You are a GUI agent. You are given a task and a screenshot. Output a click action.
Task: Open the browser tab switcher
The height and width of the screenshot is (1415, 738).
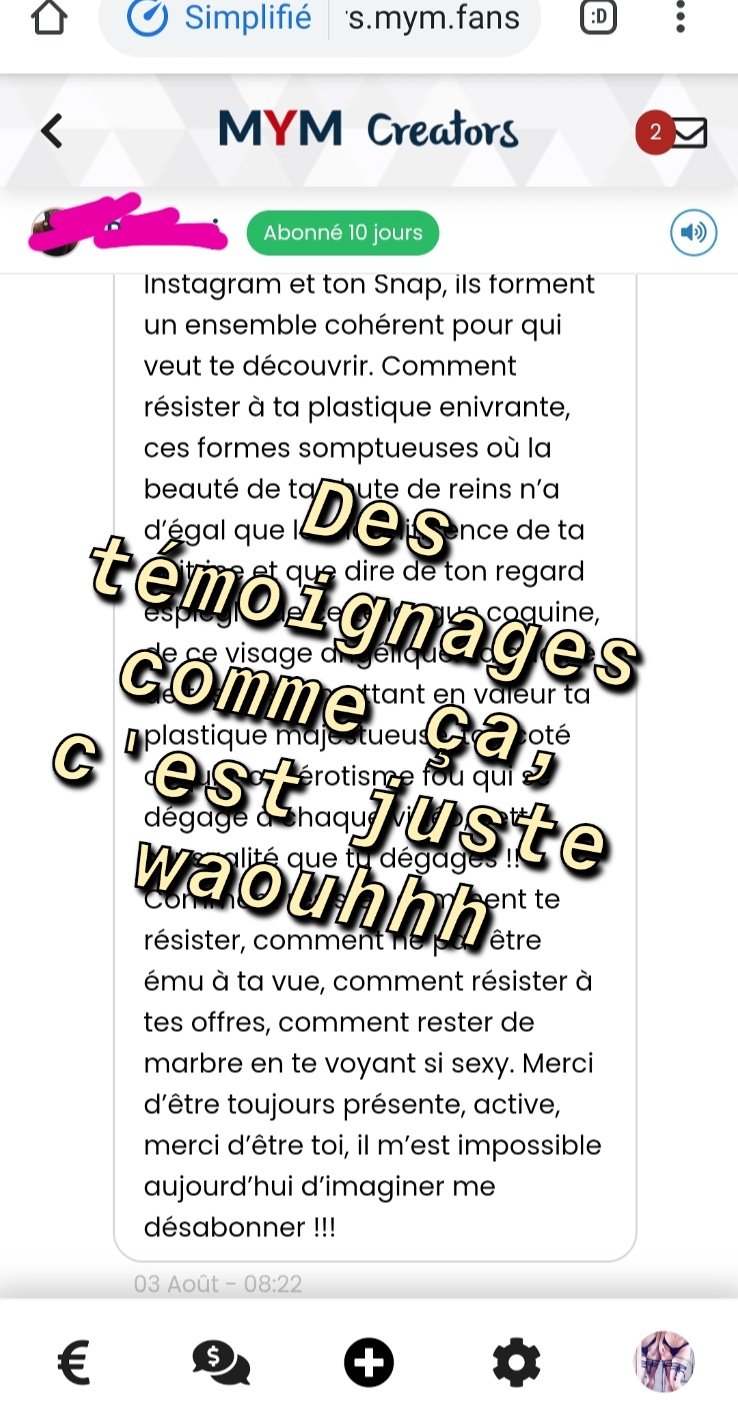(x=598, y=18)
